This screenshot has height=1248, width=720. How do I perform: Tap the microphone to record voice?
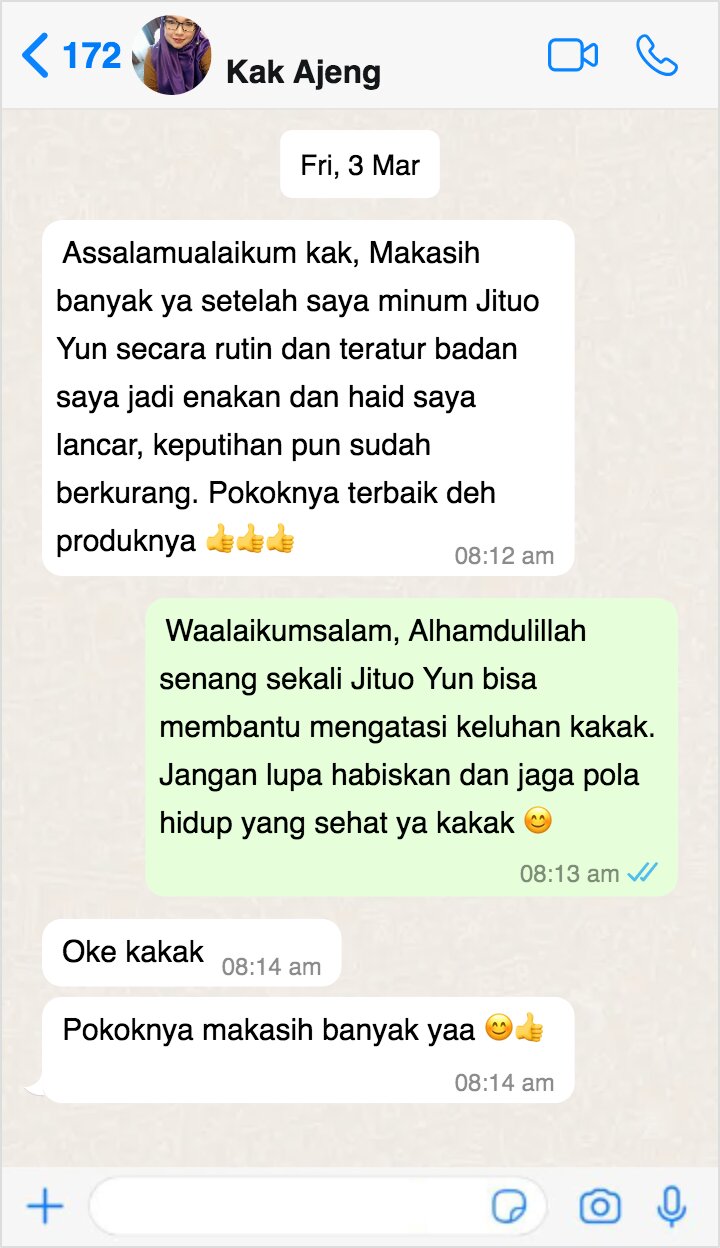[x=671, y=1207]
